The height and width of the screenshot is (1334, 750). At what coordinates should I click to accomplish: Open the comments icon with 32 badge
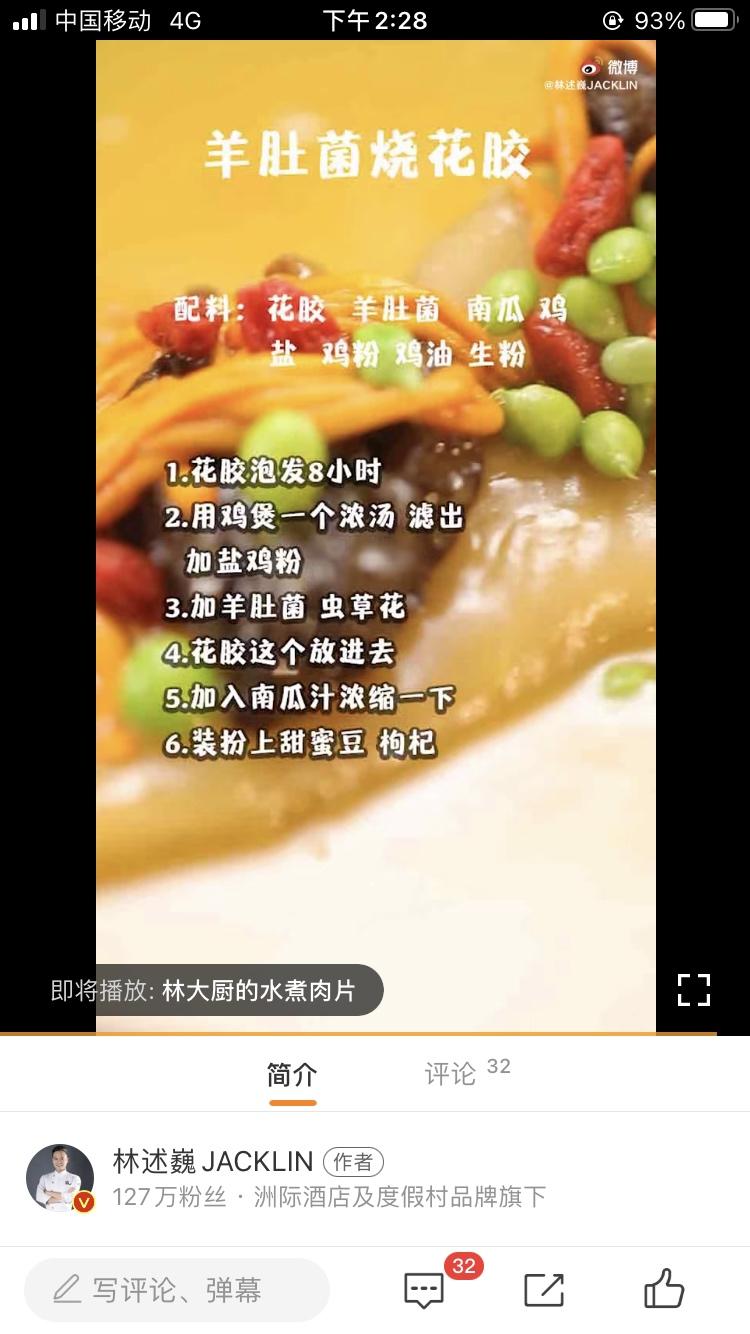424,1290
